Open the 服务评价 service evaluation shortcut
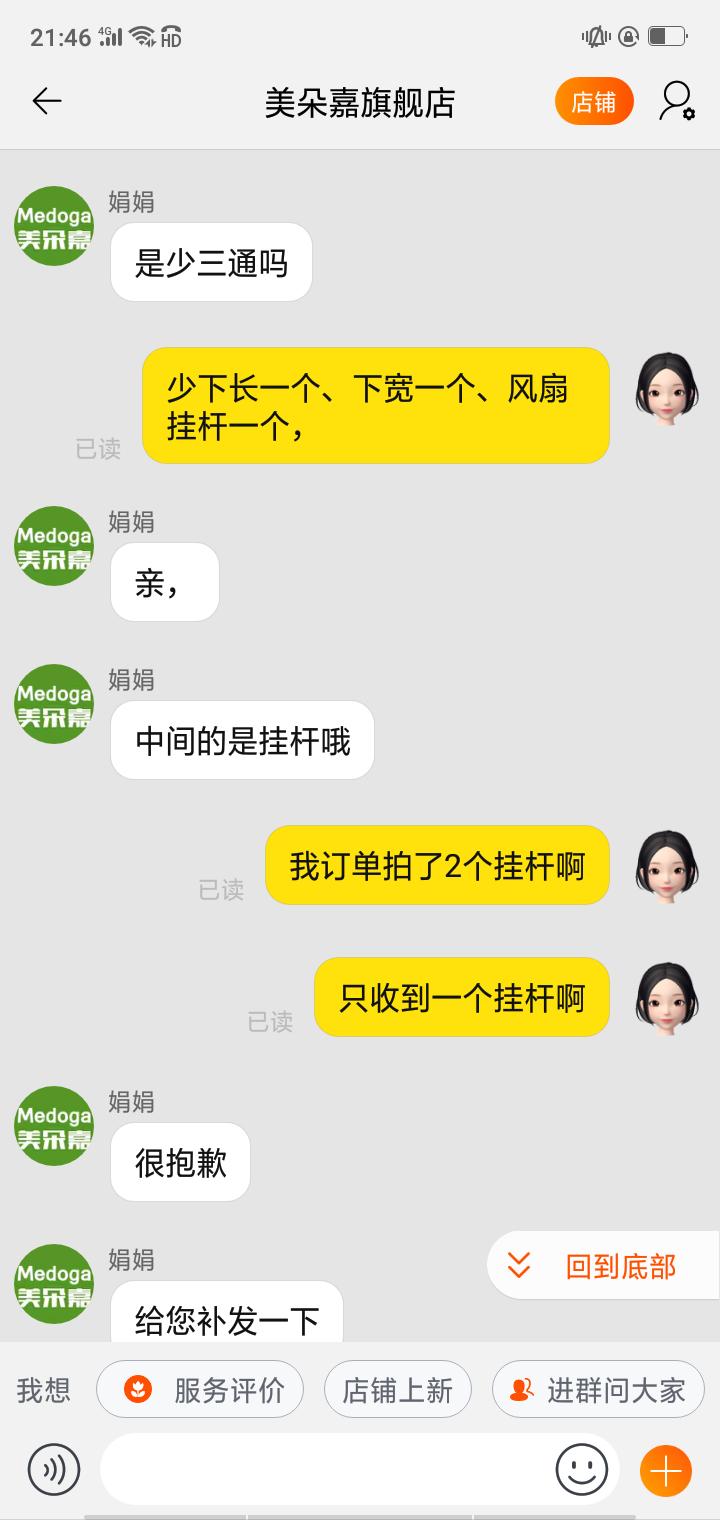720x1520 pixels. pos(199,1390)
